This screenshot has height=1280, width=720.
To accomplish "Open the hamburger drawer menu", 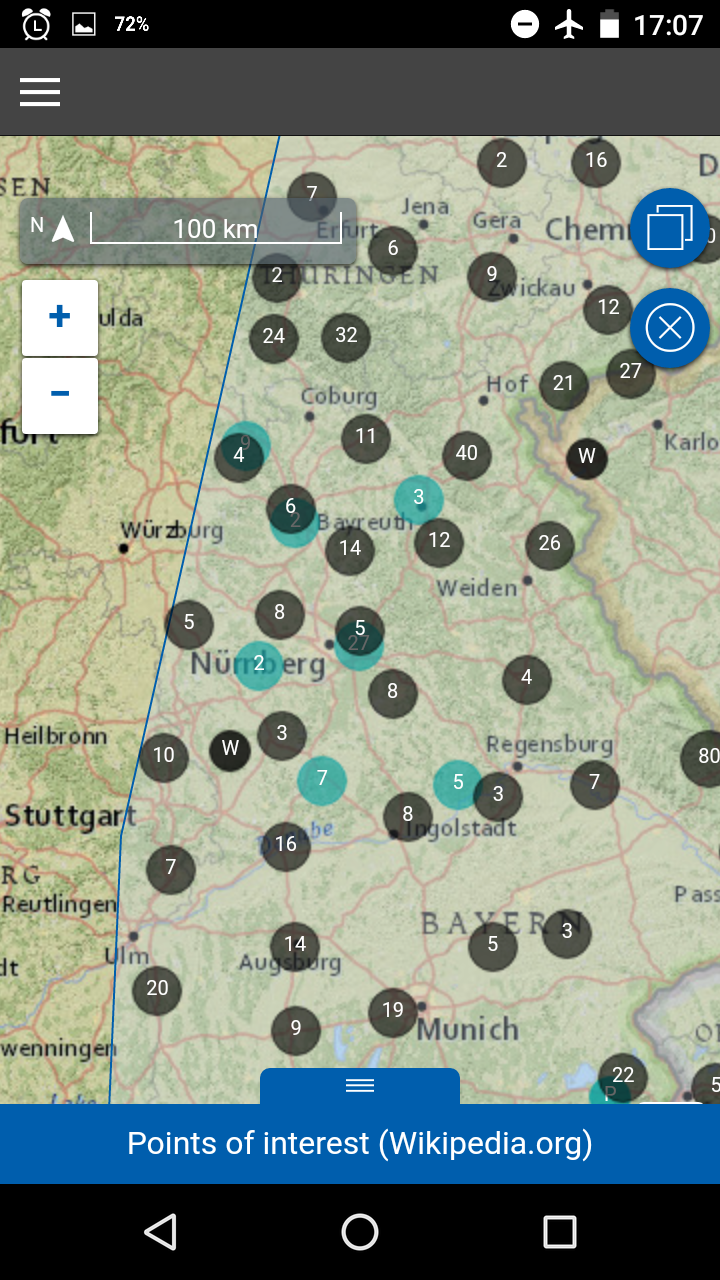I will point(40,92).
